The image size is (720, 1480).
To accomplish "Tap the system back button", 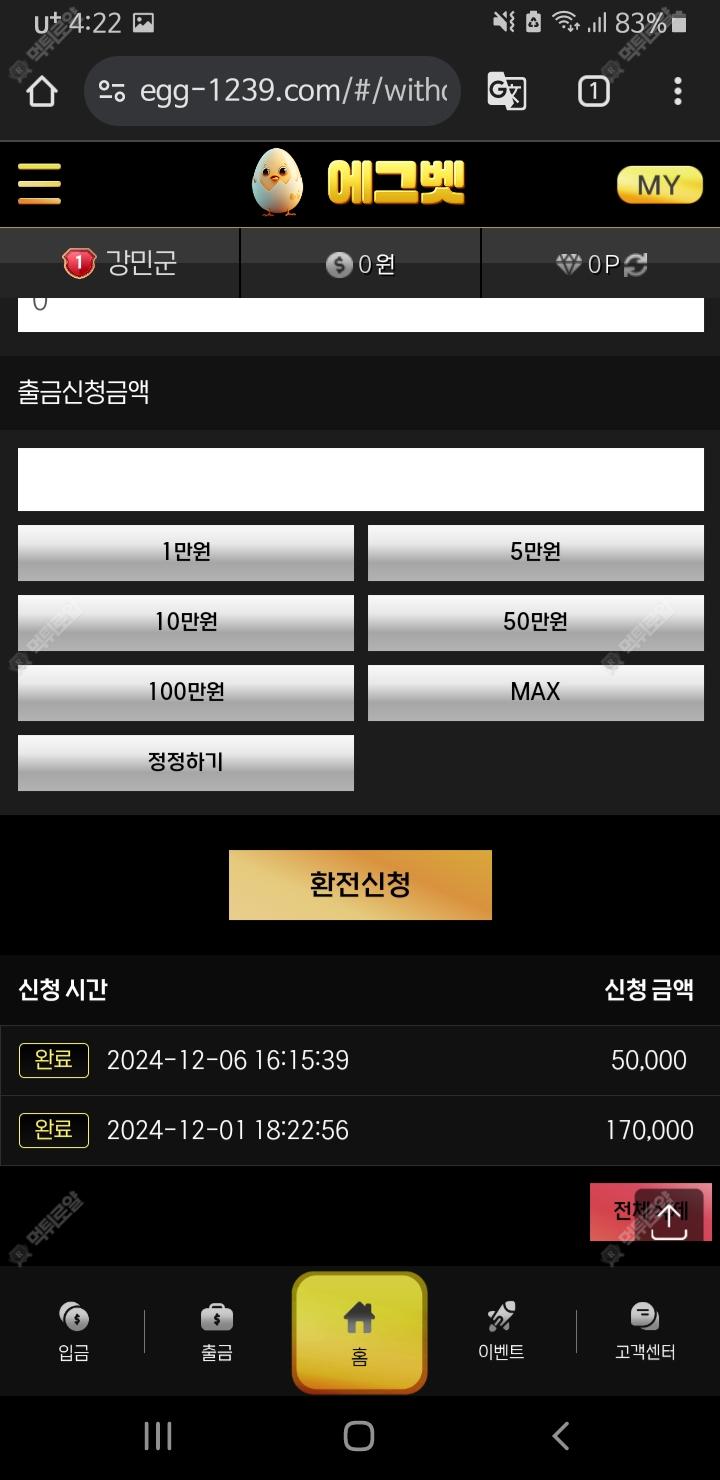I will pos(561,1436).
